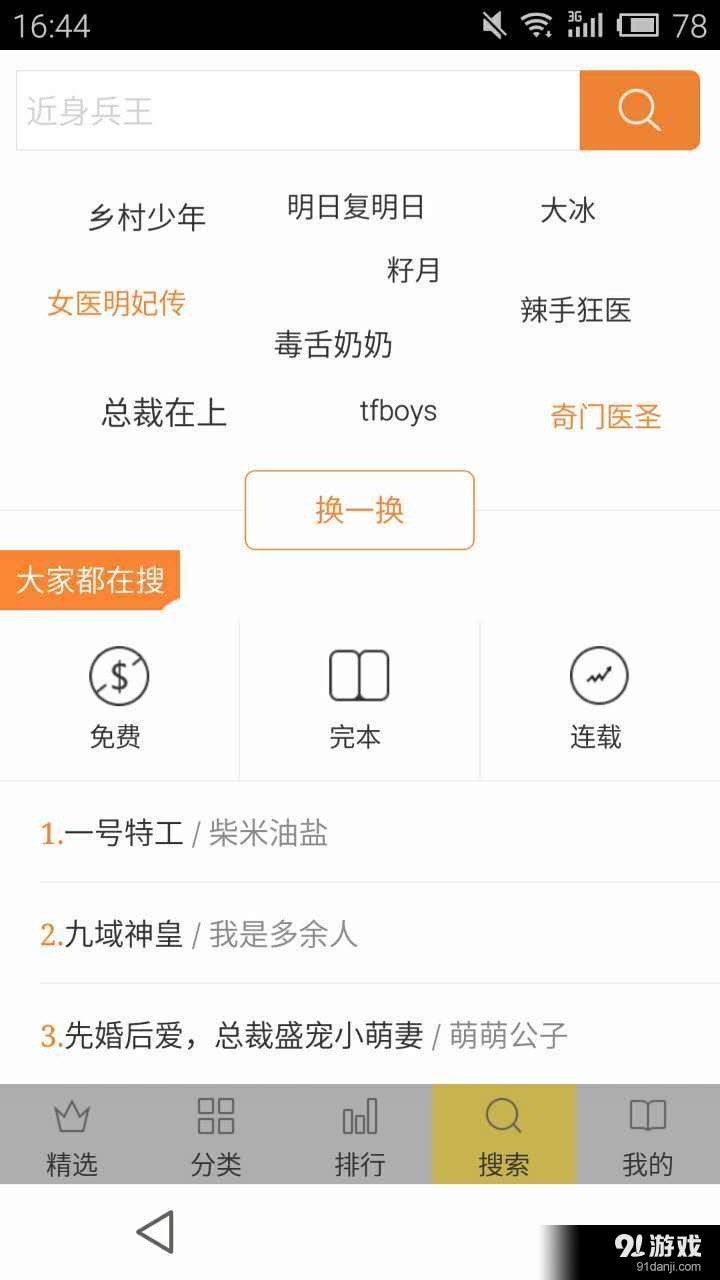Select the keyword 奇门医圣
Viewport: 720px width, 1280px height.
(x=605, y=417)
